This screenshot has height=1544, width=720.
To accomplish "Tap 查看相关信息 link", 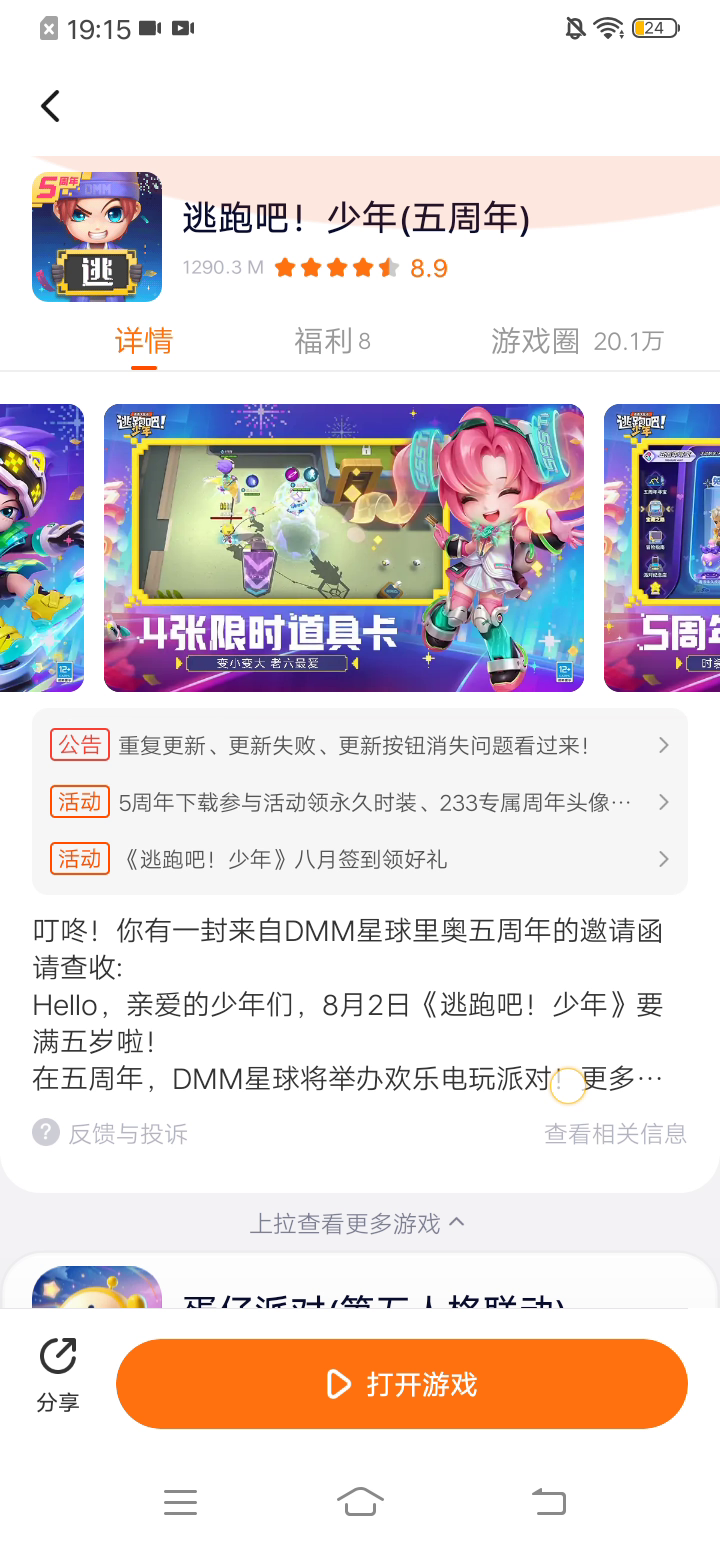I will tap(615, 1133).
